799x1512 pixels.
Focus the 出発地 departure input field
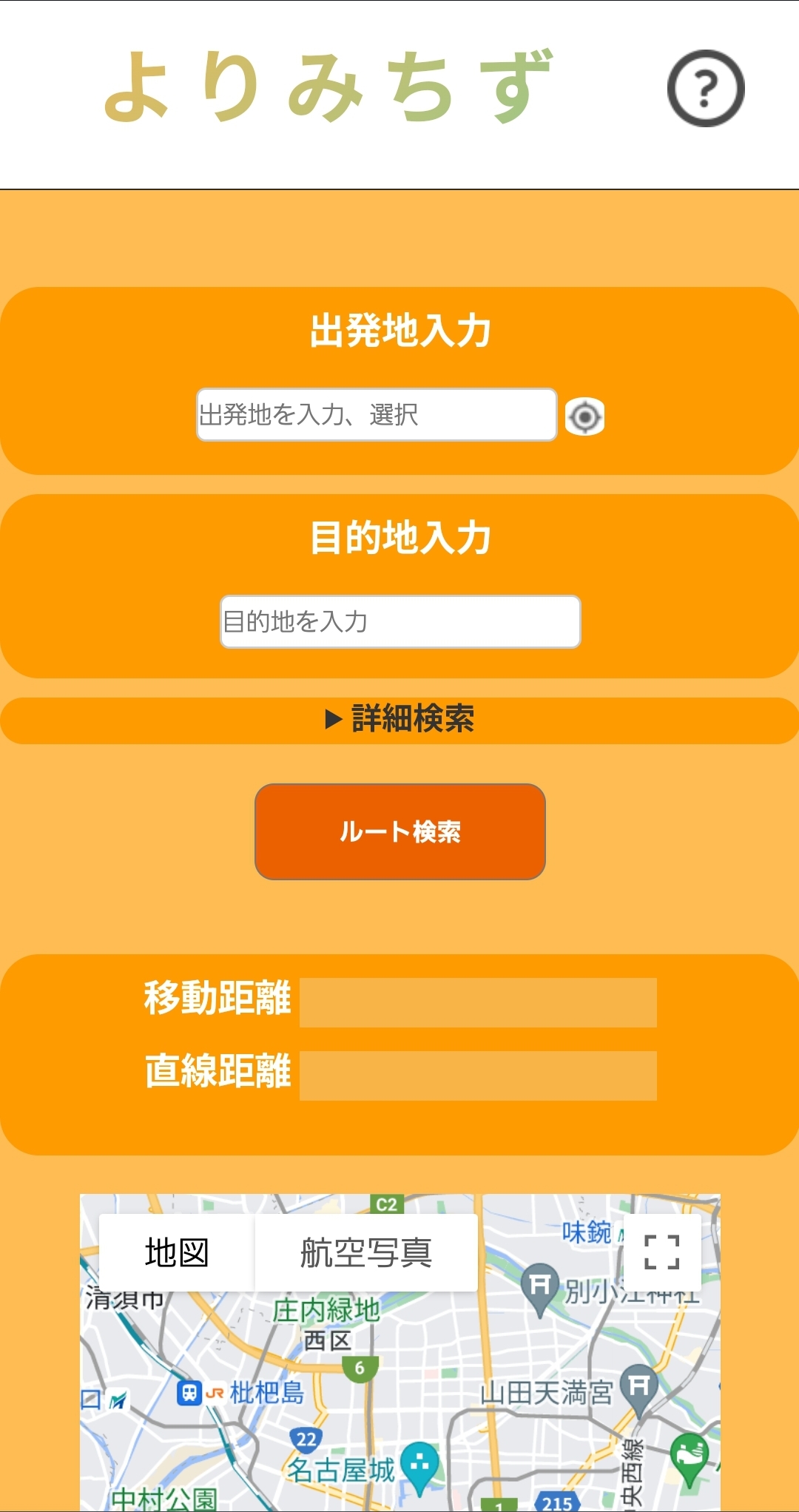coord(376,415)
